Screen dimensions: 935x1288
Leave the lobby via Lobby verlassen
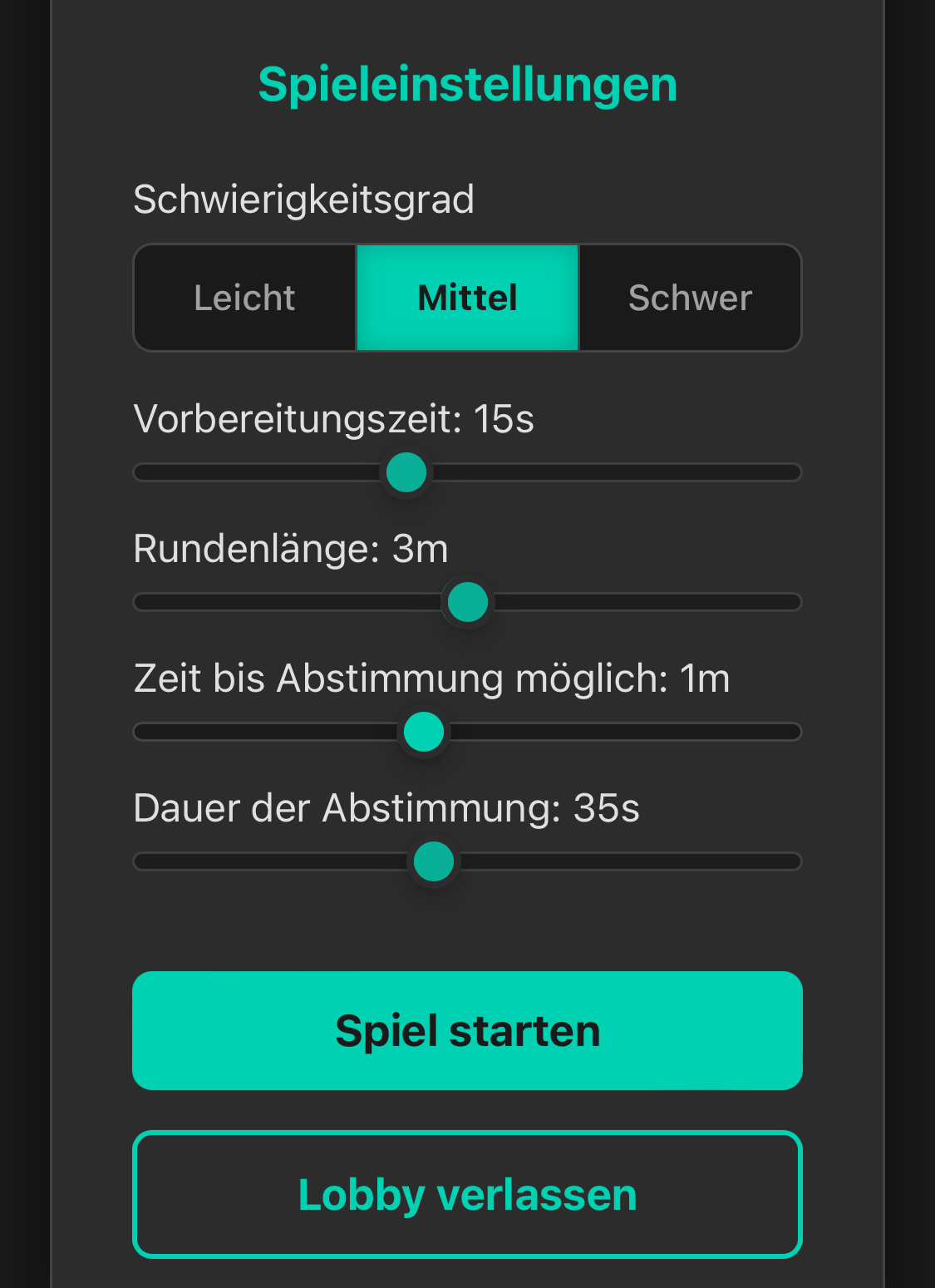tap(467, 1194)
